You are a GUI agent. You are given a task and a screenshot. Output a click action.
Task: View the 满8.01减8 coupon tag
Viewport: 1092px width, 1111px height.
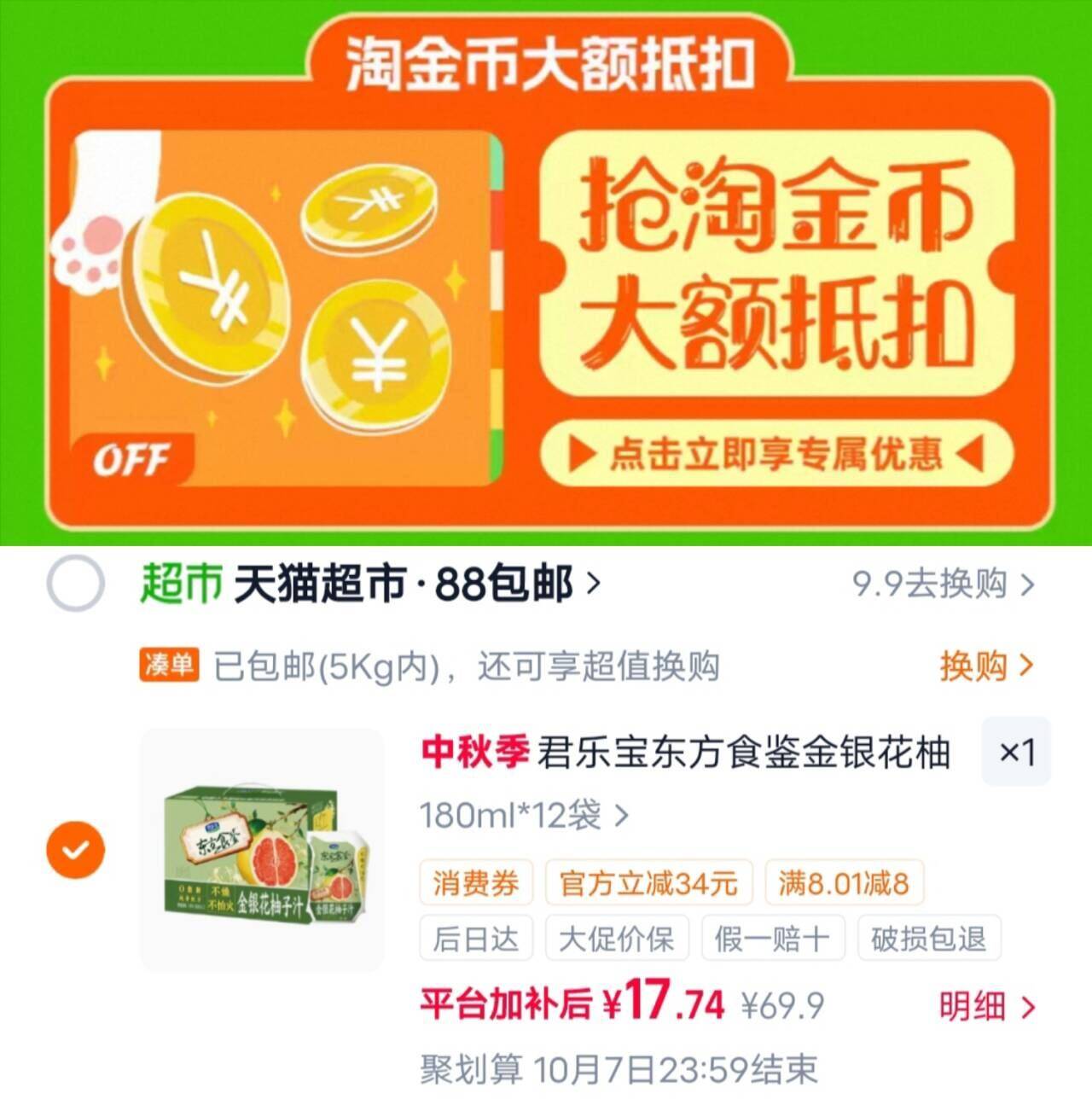844,882
